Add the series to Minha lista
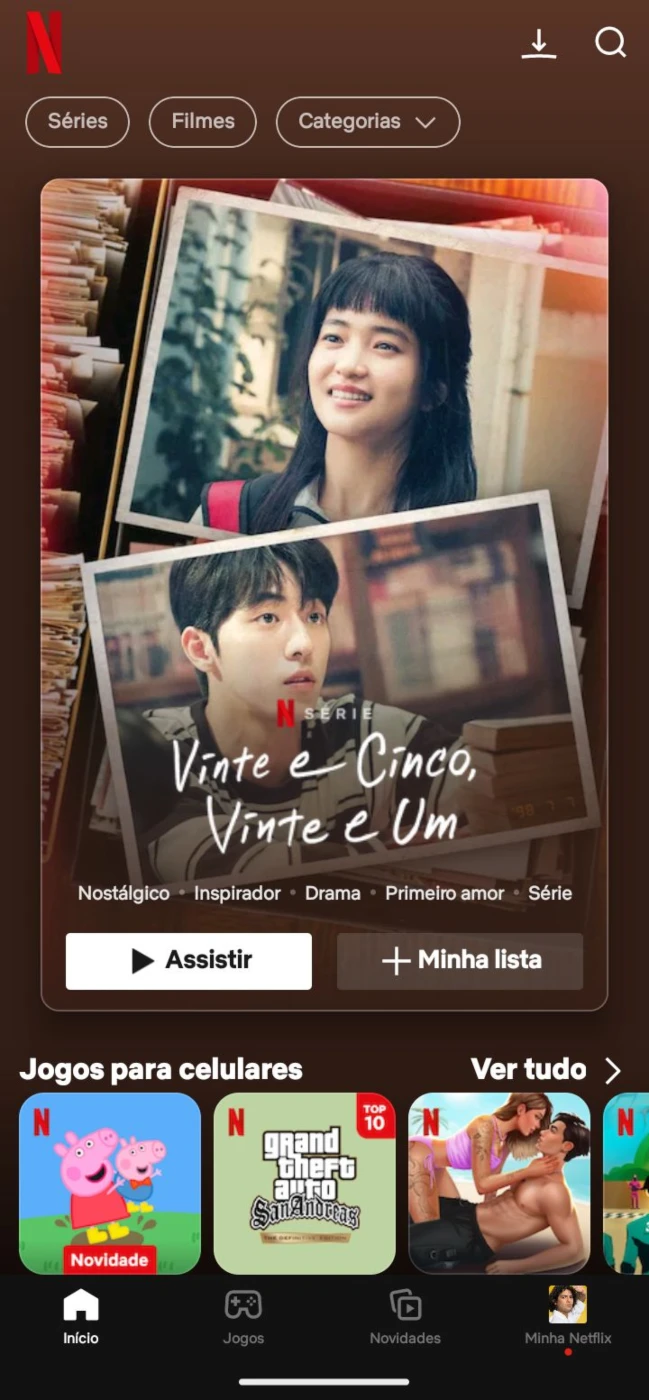Viewport: 649px width, 1400px height. [460, 961]
